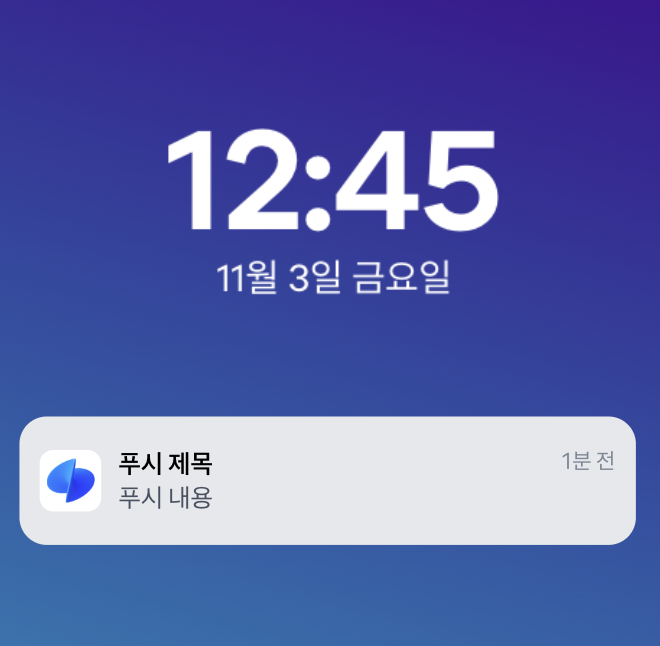Open the 푸시 제목 push notification
This screenshot has height=646, width=660.
click(327, 480)
